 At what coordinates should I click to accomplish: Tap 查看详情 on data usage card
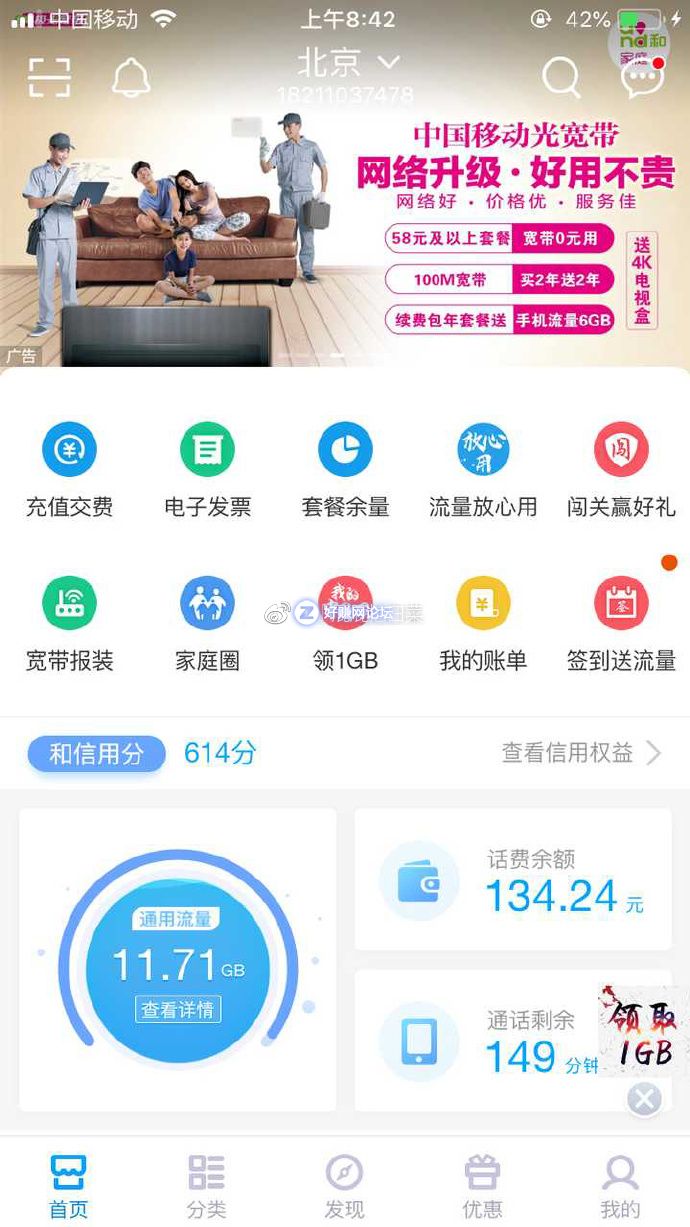coord(178,1010)
